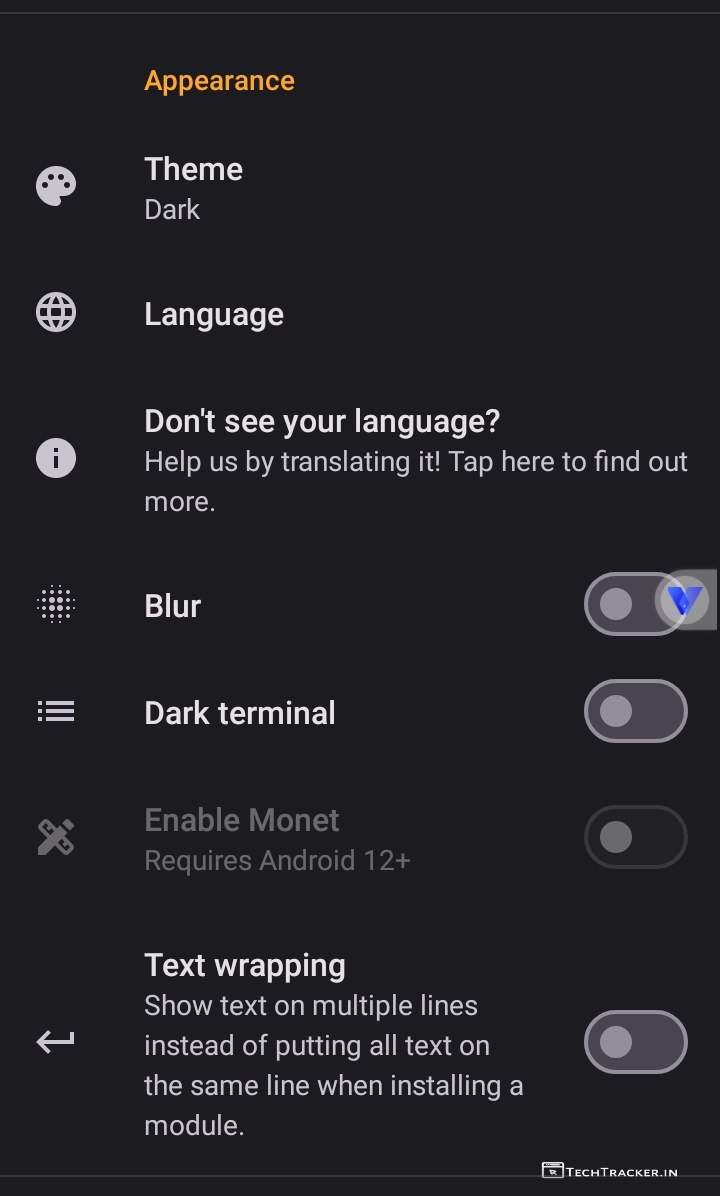
Task: Enable the Dark terminal switch
Action: 635,711
